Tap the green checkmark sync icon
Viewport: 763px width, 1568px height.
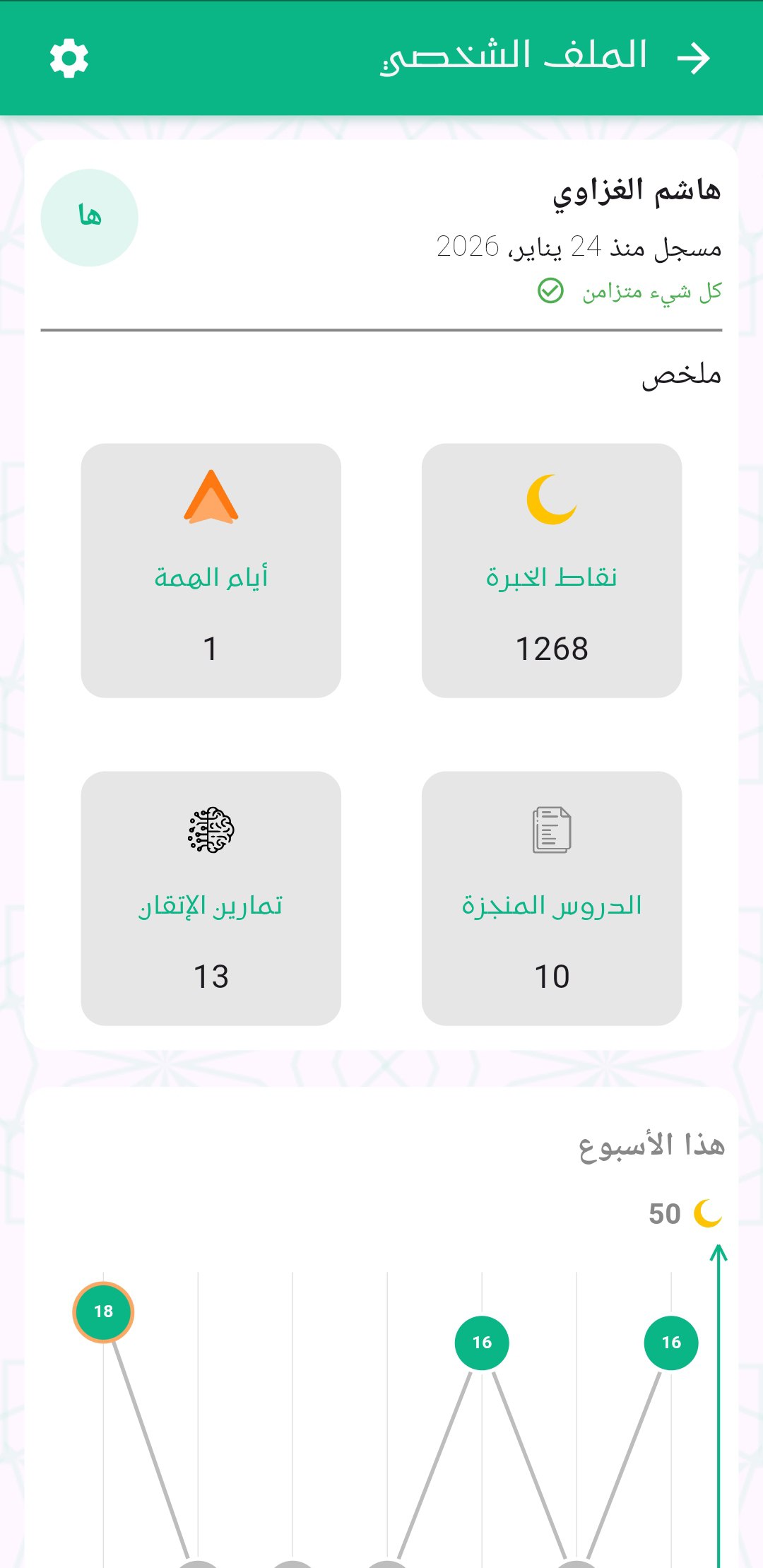(550, 290)
